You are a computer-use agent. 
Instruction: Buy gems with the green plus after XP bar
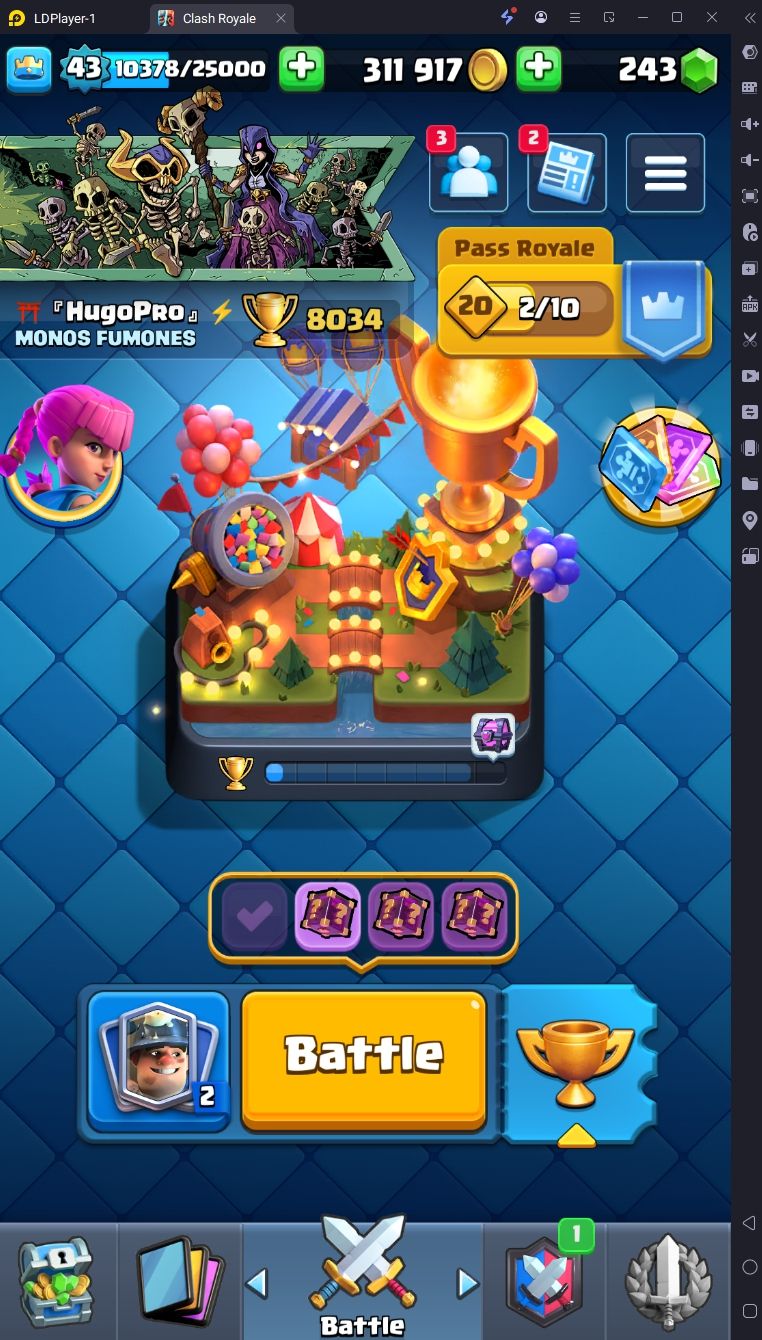tap(301, 68)
